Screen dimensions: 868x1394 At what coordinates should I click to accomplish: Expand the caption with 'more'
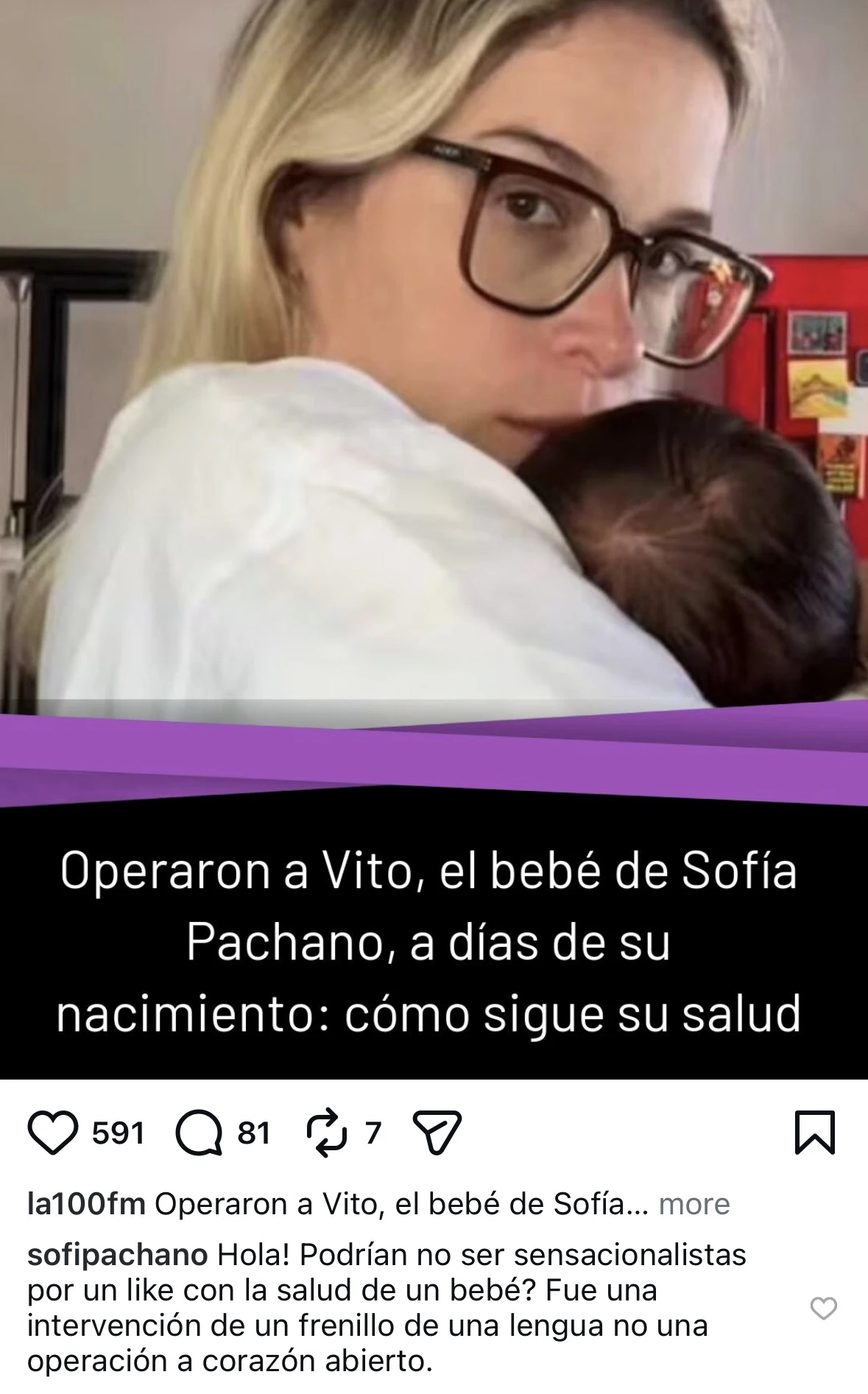point(694,1204)
